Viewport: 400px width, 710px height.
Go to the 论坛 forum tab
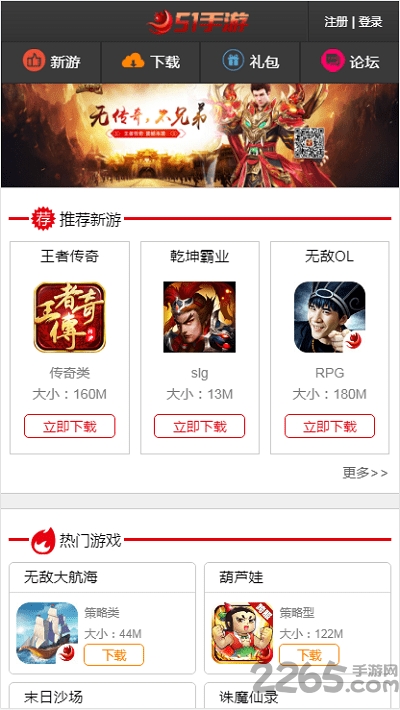pos(350,62)
